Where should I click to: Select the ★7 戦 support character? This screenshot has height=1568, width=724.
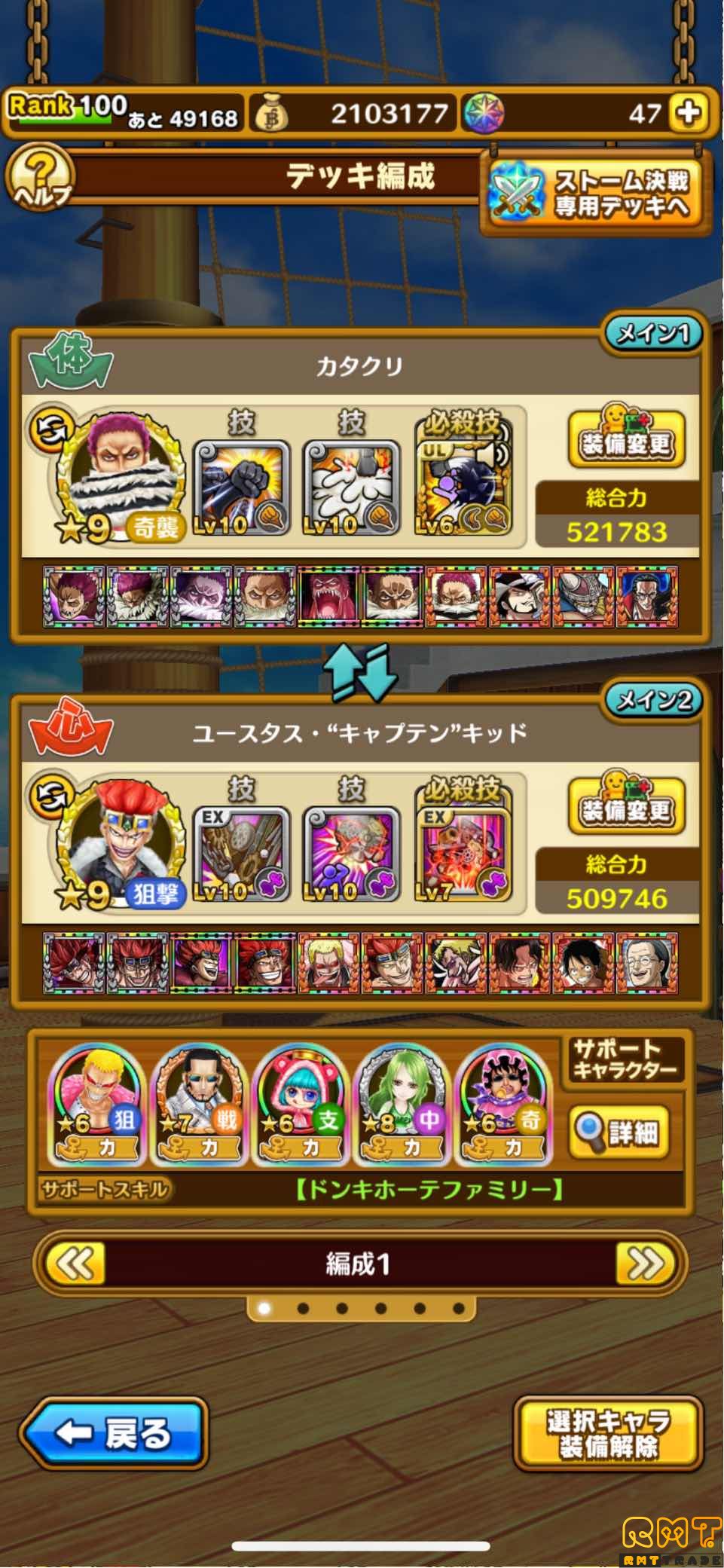coord(199,1104)
